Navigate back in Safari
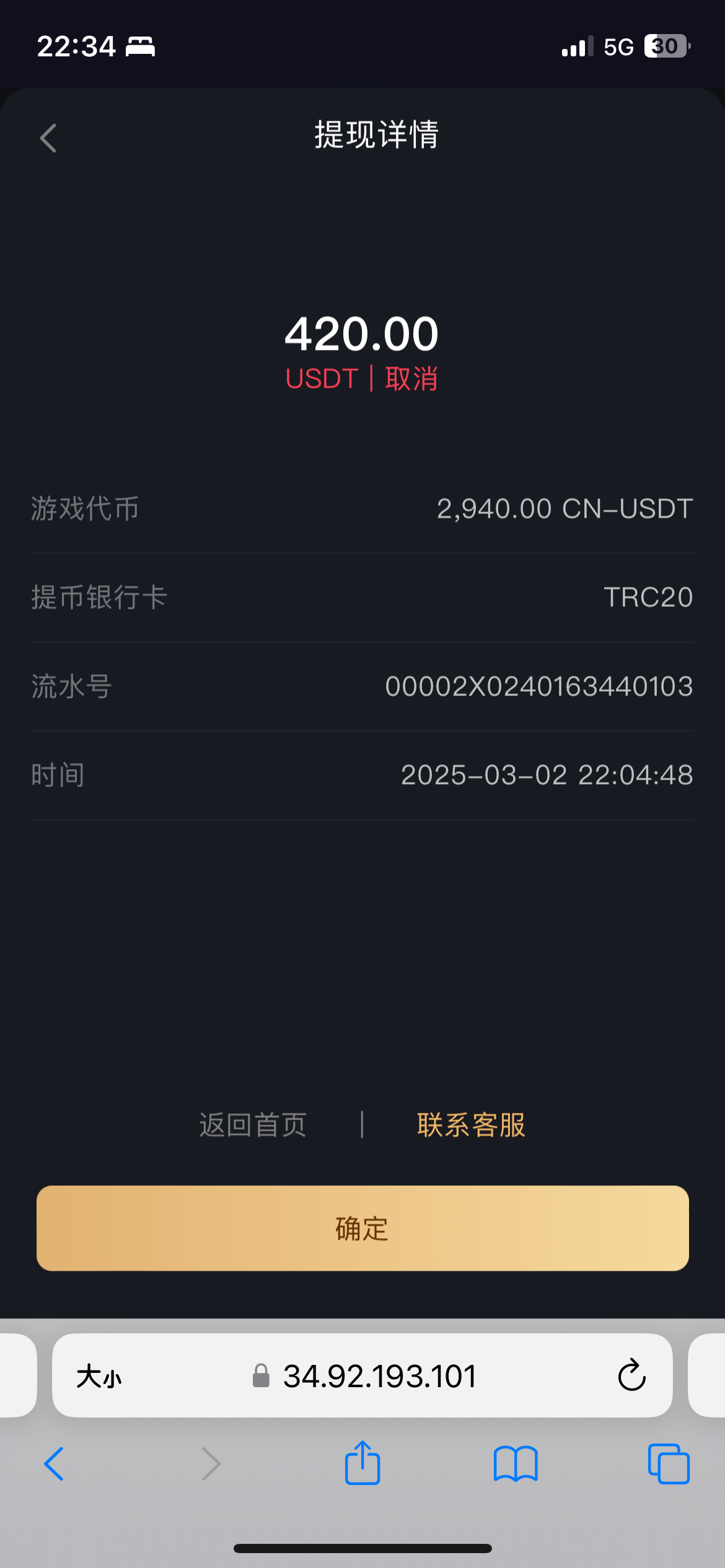The width and height of the screenshot is (725, 1568). point(54,1464)
